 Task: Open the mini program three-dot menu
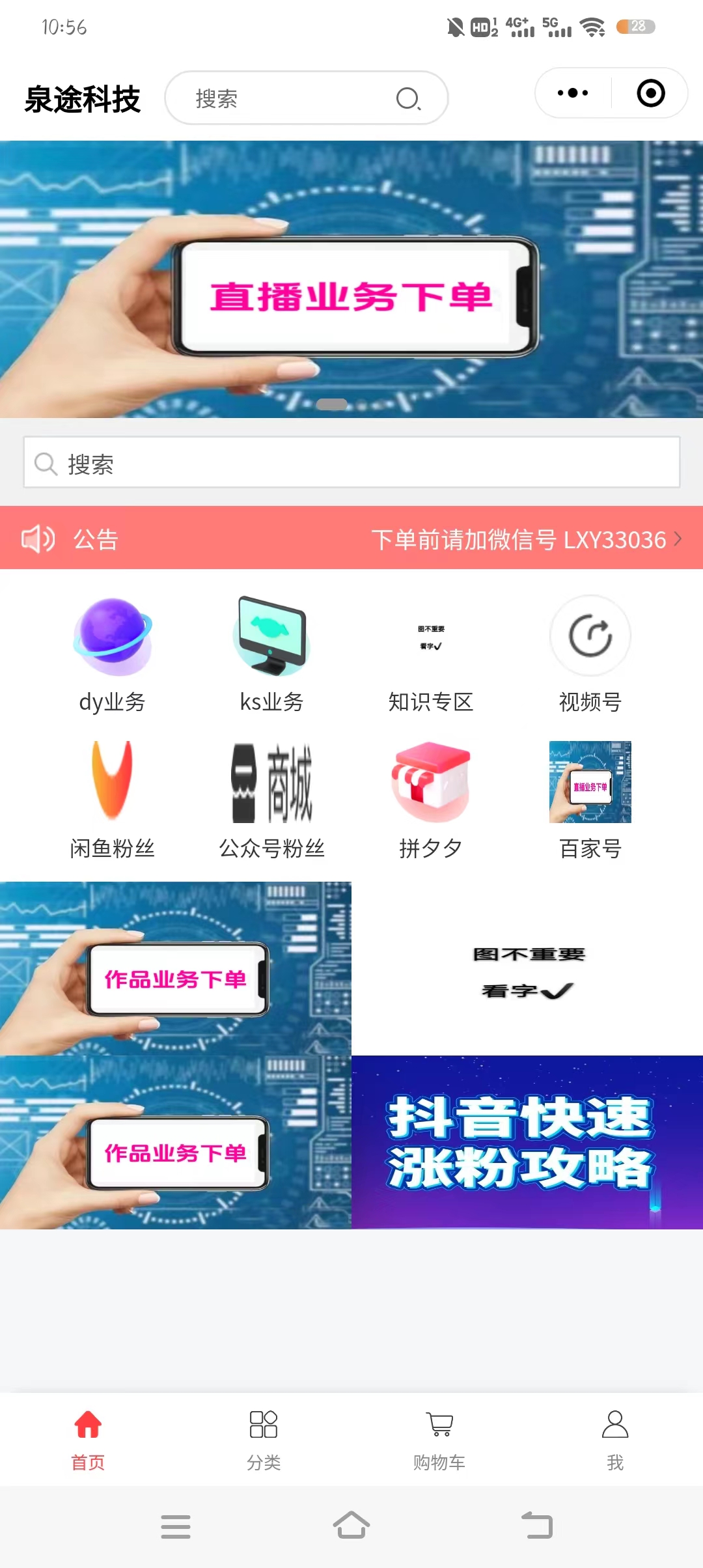[x=573, y=93]
